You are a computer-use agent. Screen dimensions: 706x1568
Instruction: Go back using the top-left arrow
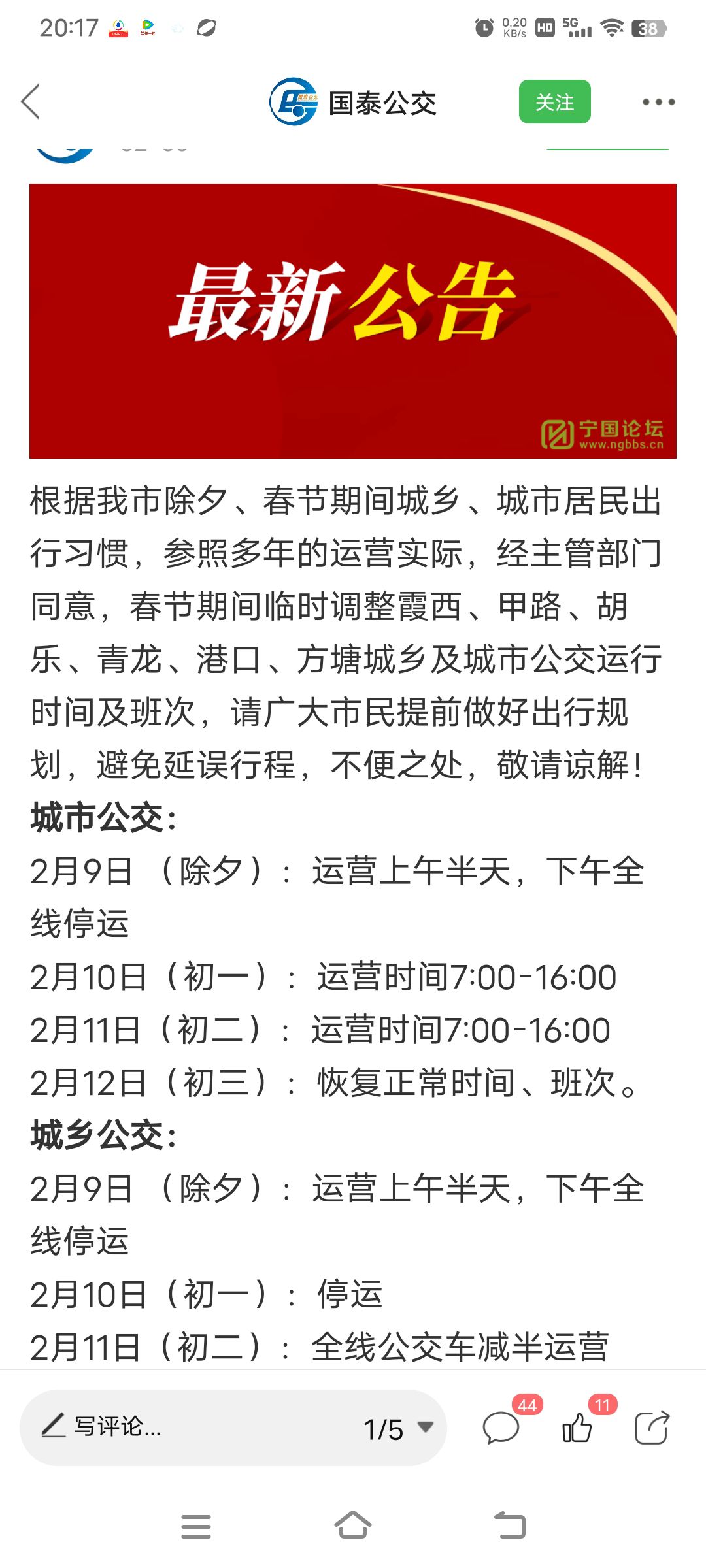[31, 101]
